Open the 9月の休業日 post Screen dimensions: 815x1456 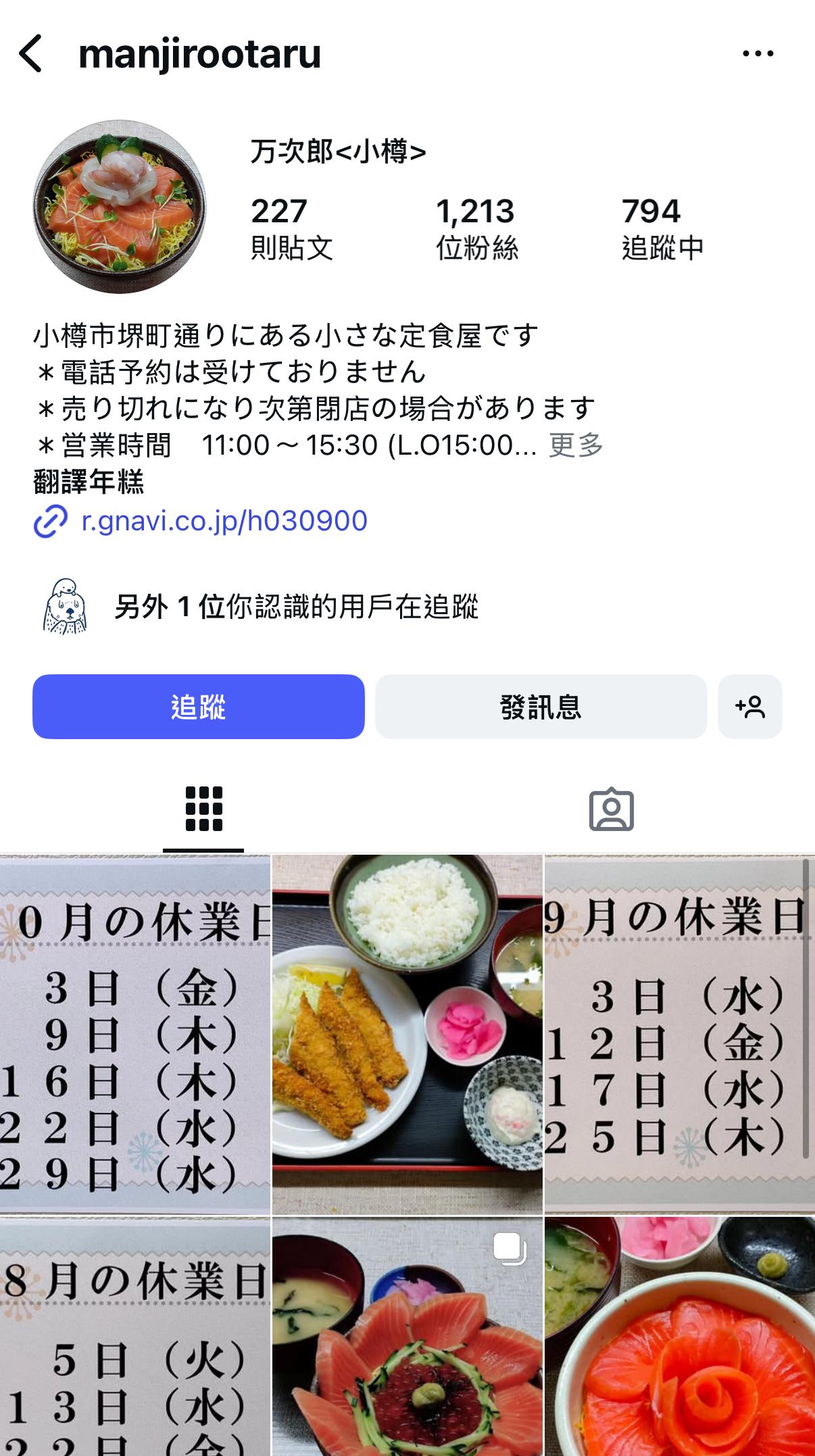tap(678, 1034)
